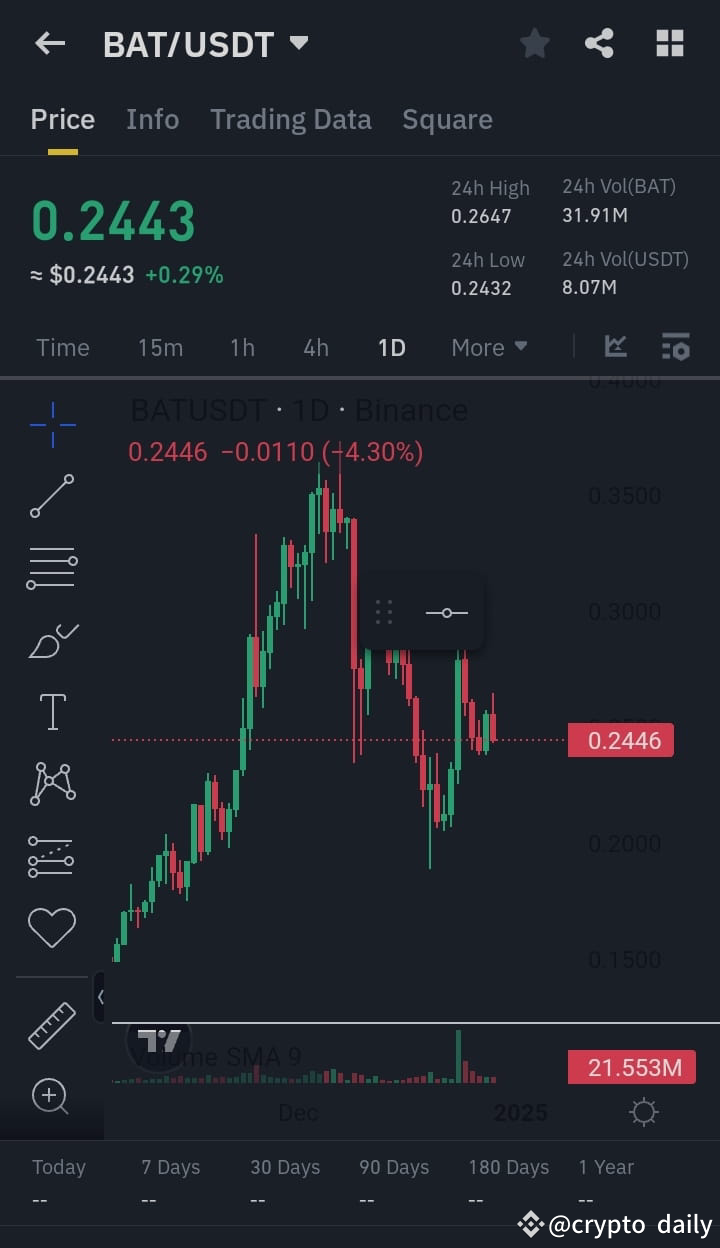Tap the red 0.2446 price label
The image size is (720, 1248).
621,740
